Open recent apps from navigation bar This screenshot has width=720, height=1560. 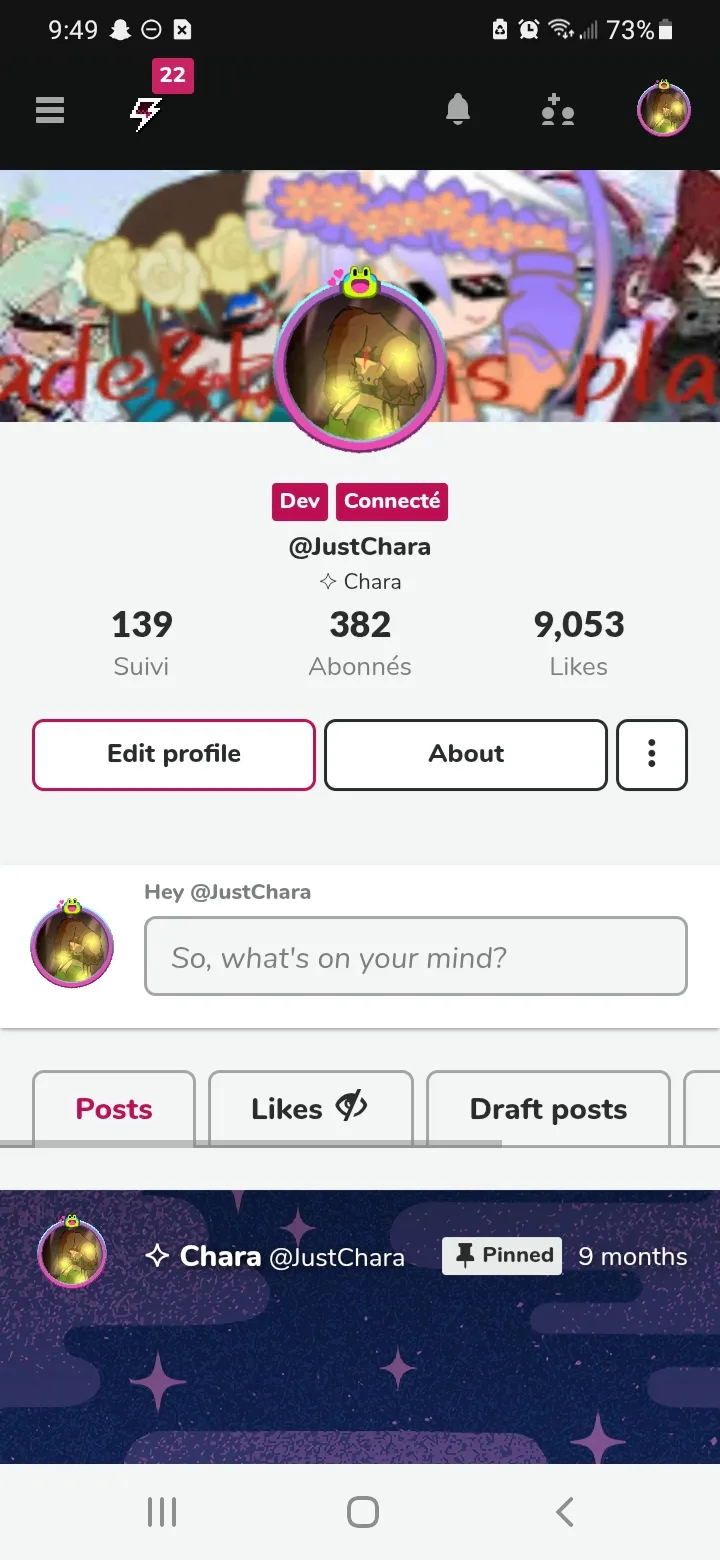(x=162, y=1512)
